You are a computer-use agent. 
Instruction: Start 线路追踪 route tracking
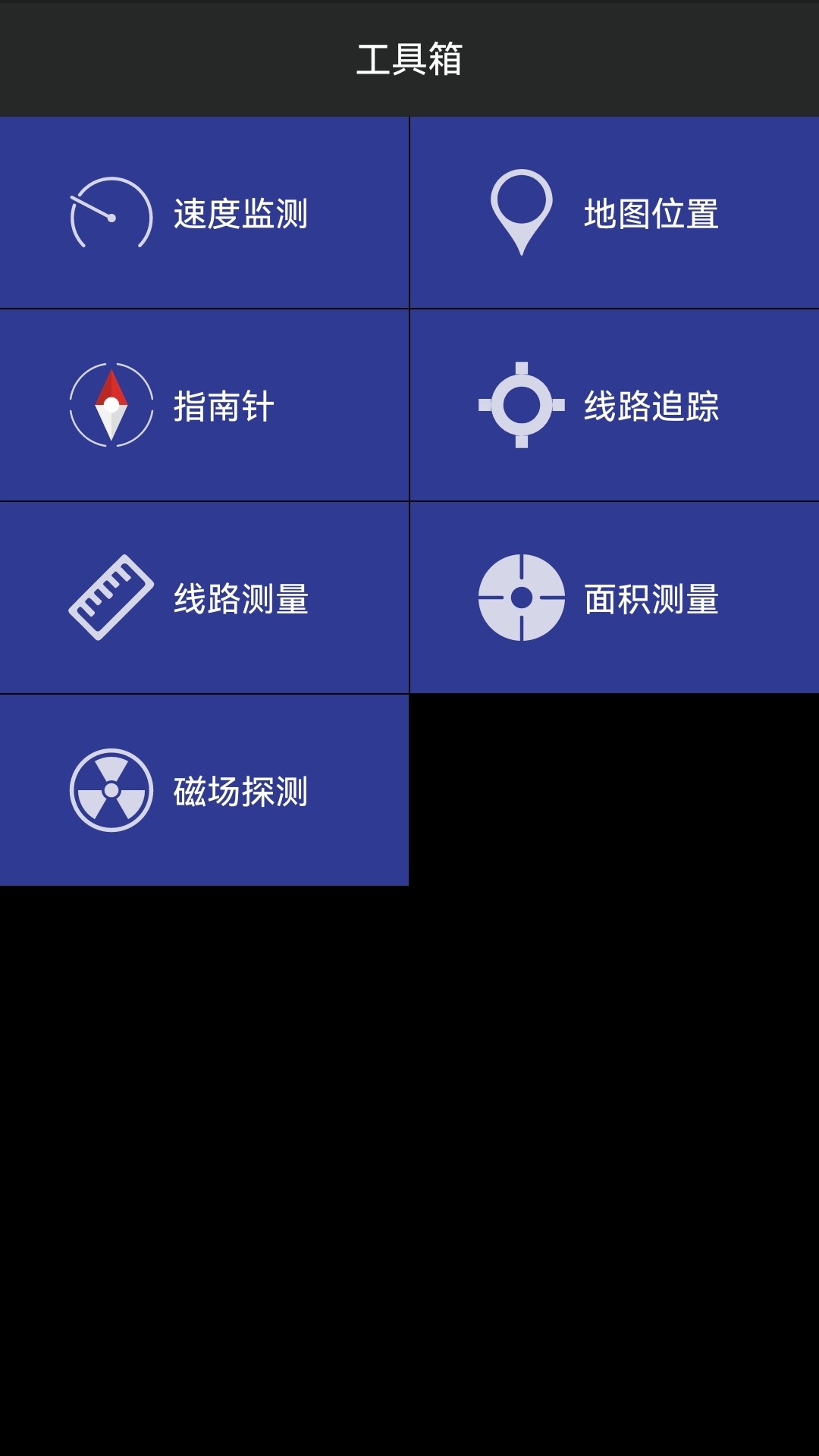point(615,405)
